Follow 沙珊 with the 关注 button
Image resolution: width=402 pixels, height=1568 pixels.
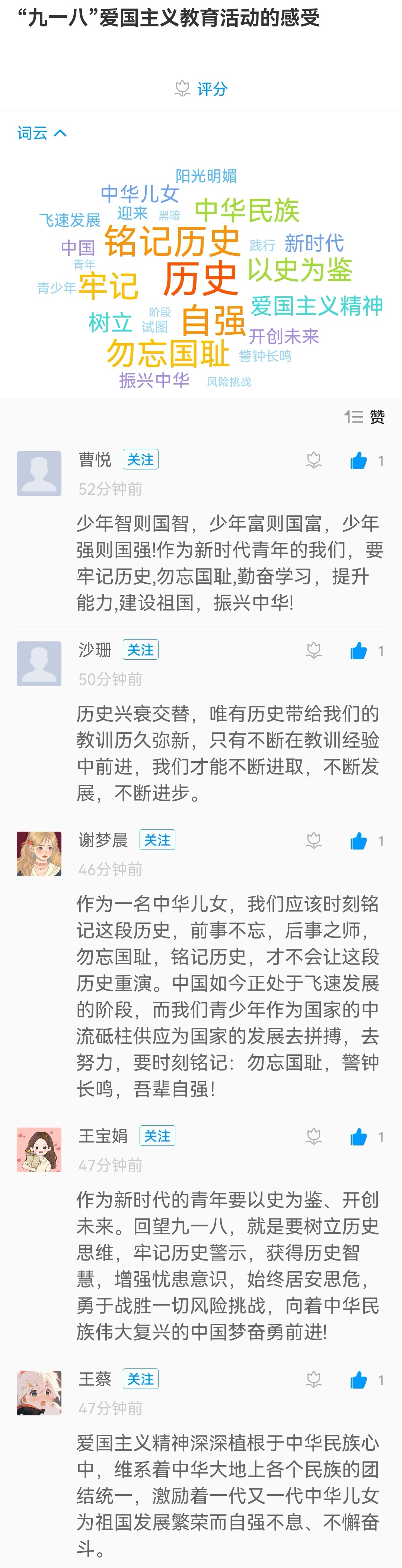tap(140, 650)
